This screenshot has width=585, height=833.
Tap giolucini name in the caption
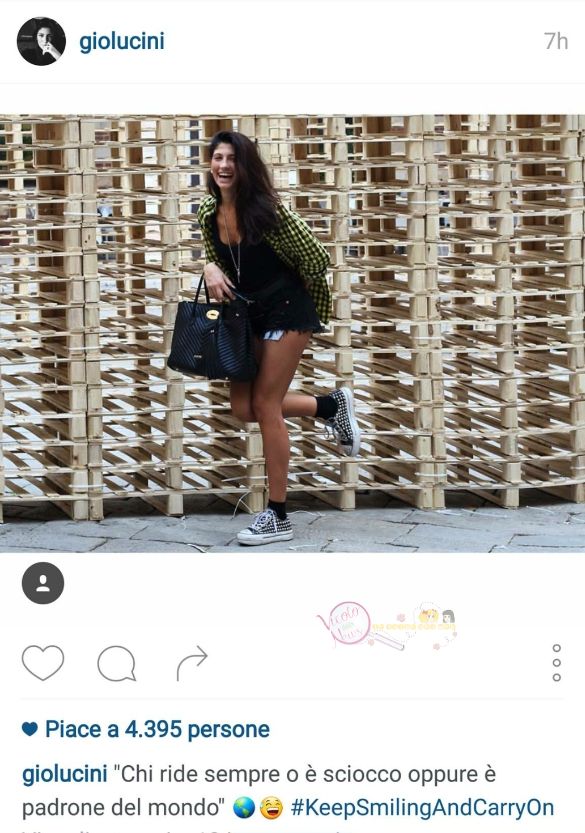65,774
